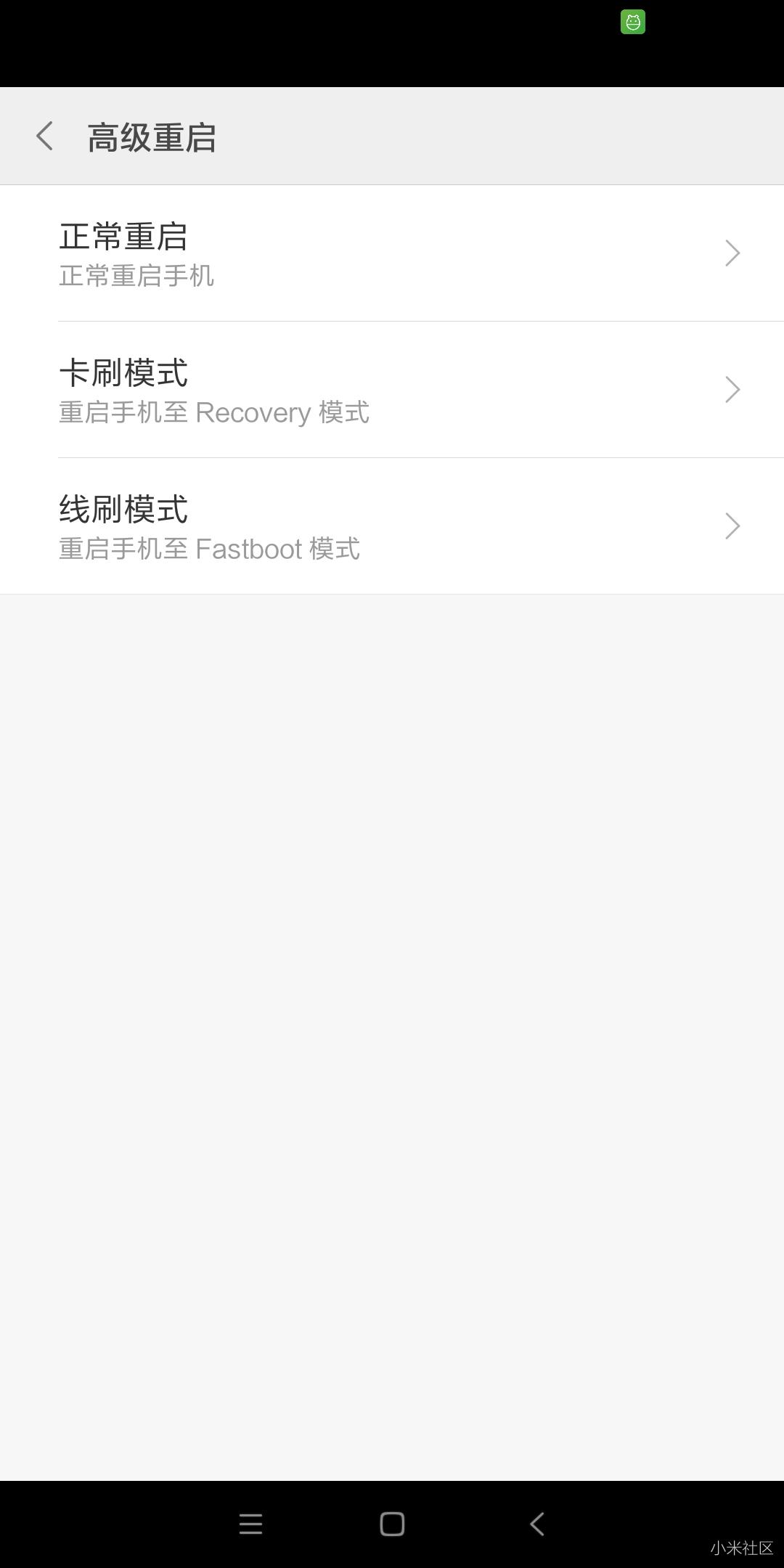Tap the empty gray area below options
This screenshot has width=784, height=1568.
click(392, 1016)
